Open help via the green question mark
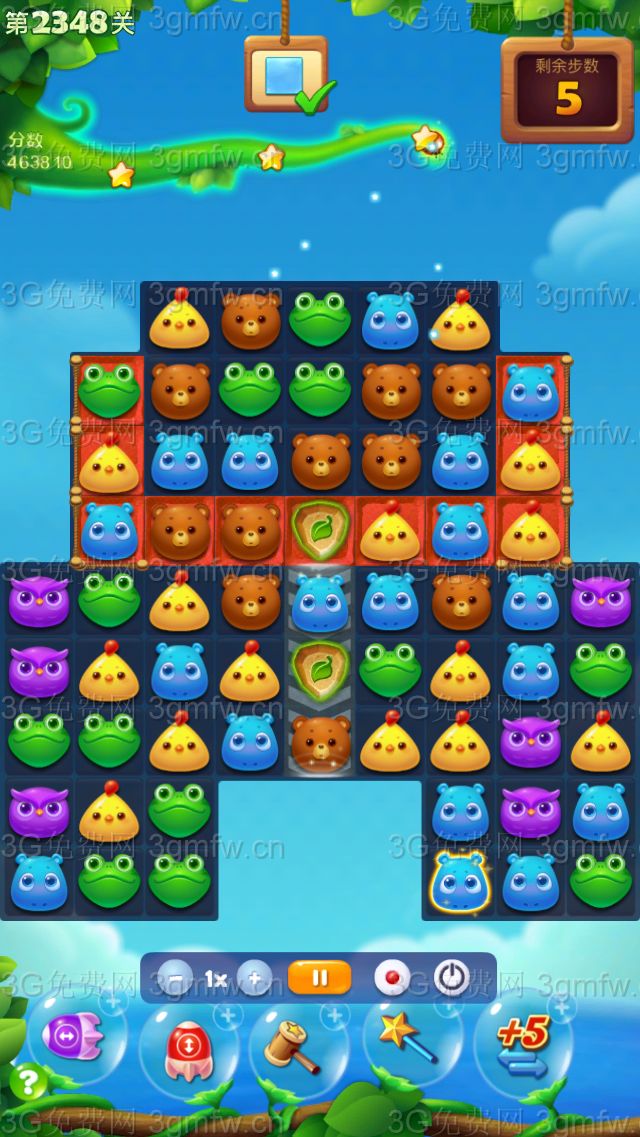Viewport: 640px width, 1137px height. tap(27, 1081)
